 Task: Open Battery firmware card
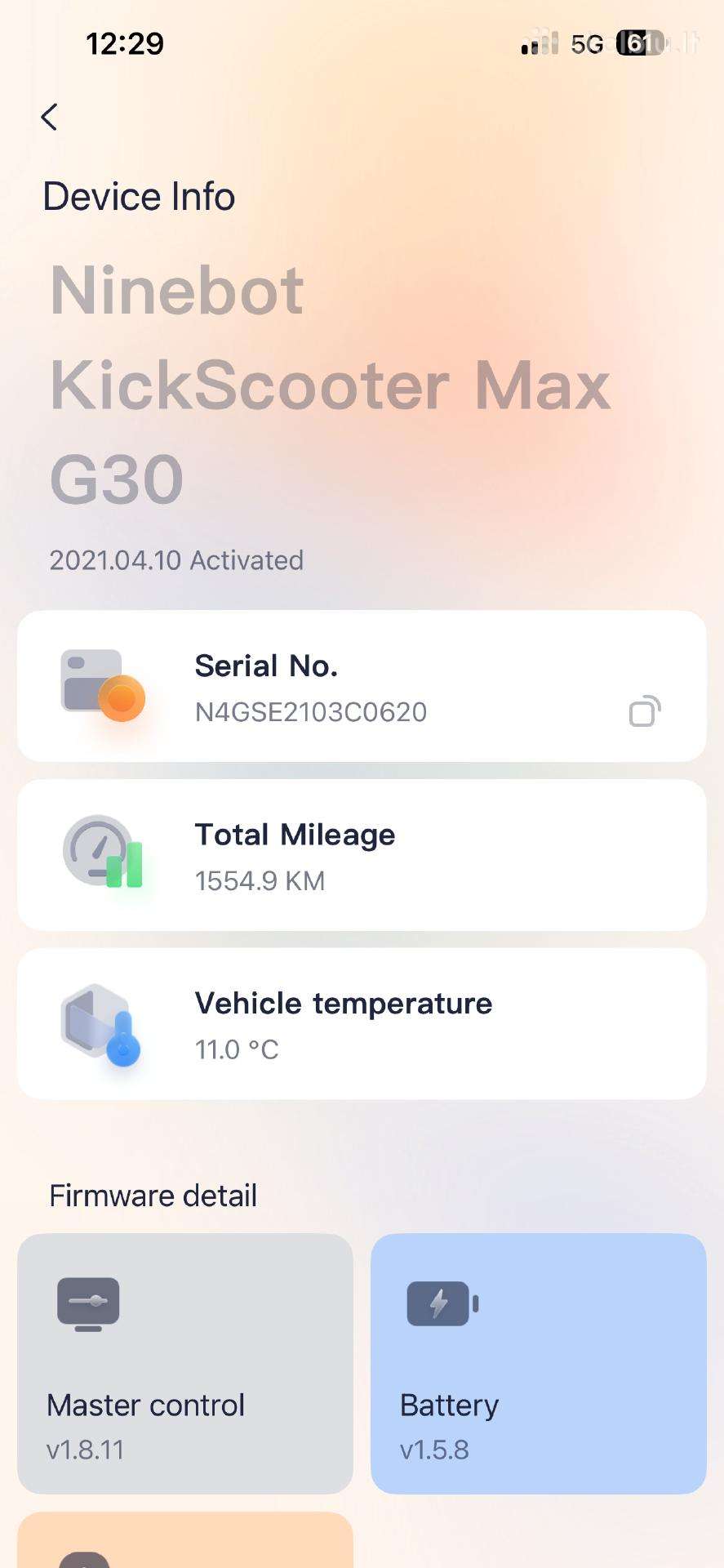click(539, 1363)
